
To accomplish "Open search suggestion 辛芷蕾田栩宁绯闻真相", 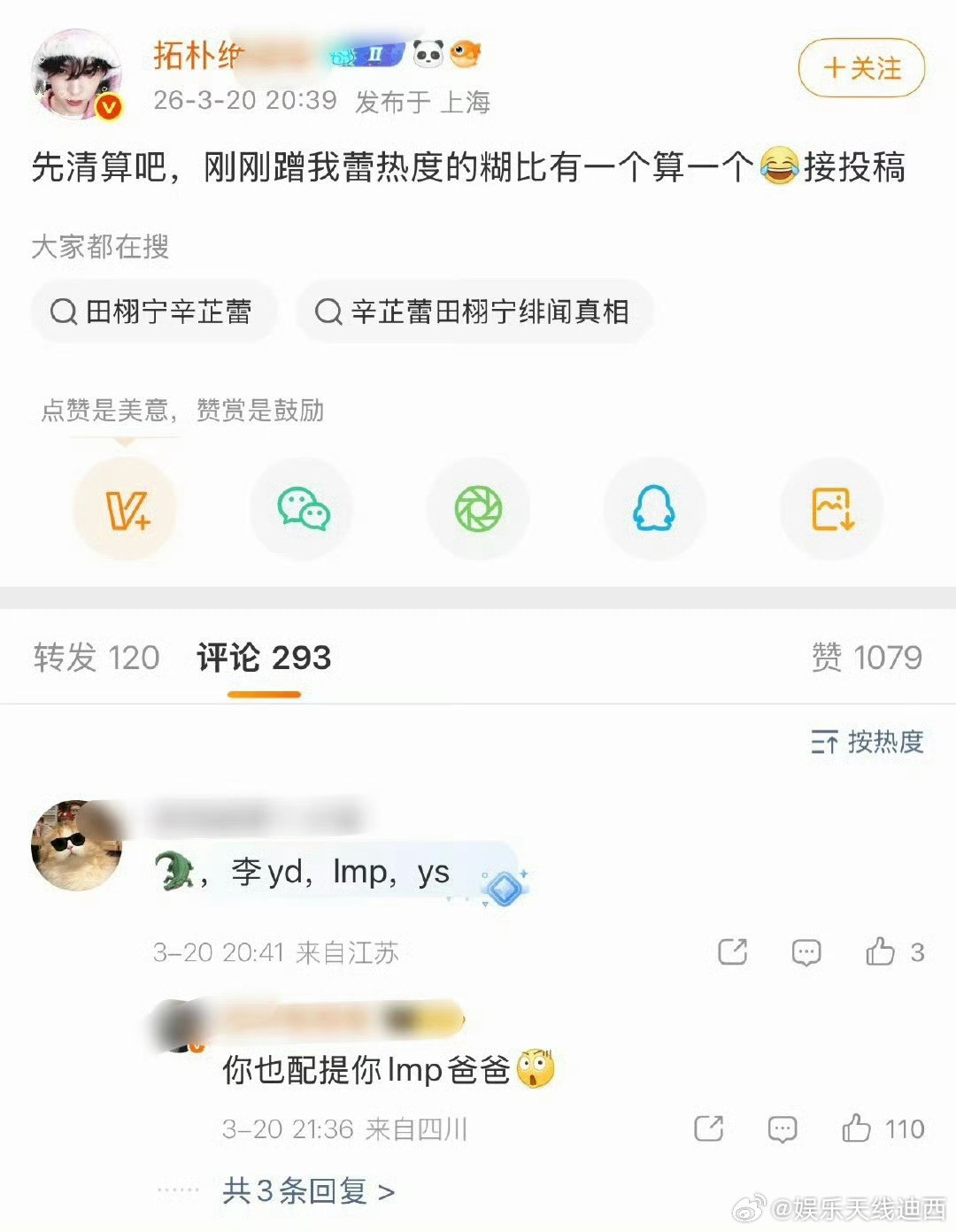I will pyautogui.click(x=474, y=312).
